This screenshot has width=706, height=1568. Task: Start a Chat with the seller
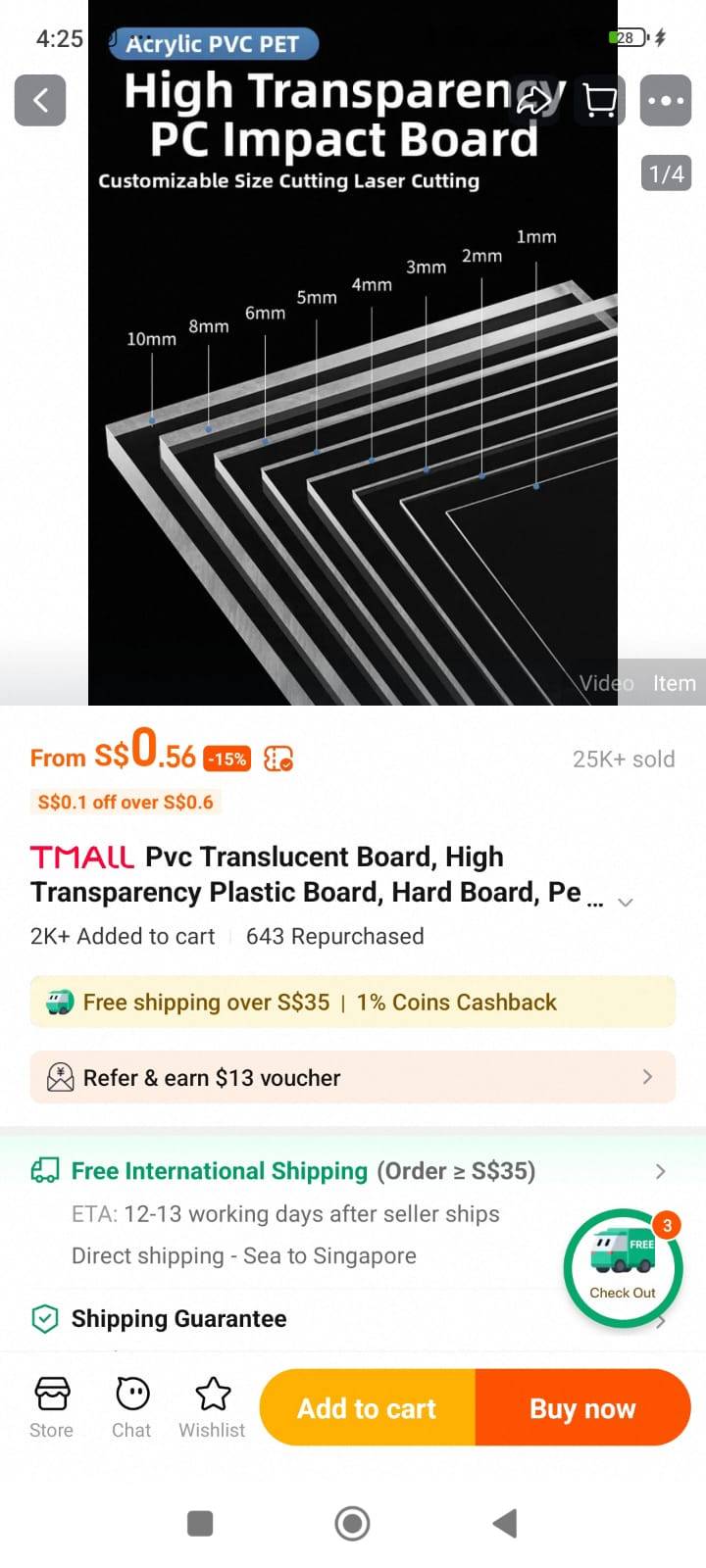coord(131,1407)
